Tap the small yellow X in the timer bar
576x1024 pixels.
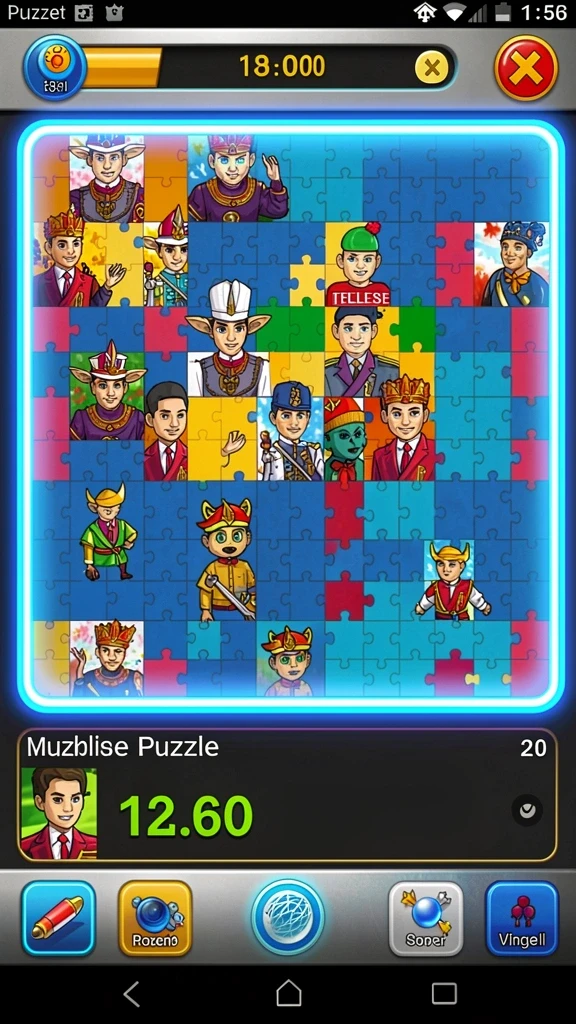pos(432,67)
